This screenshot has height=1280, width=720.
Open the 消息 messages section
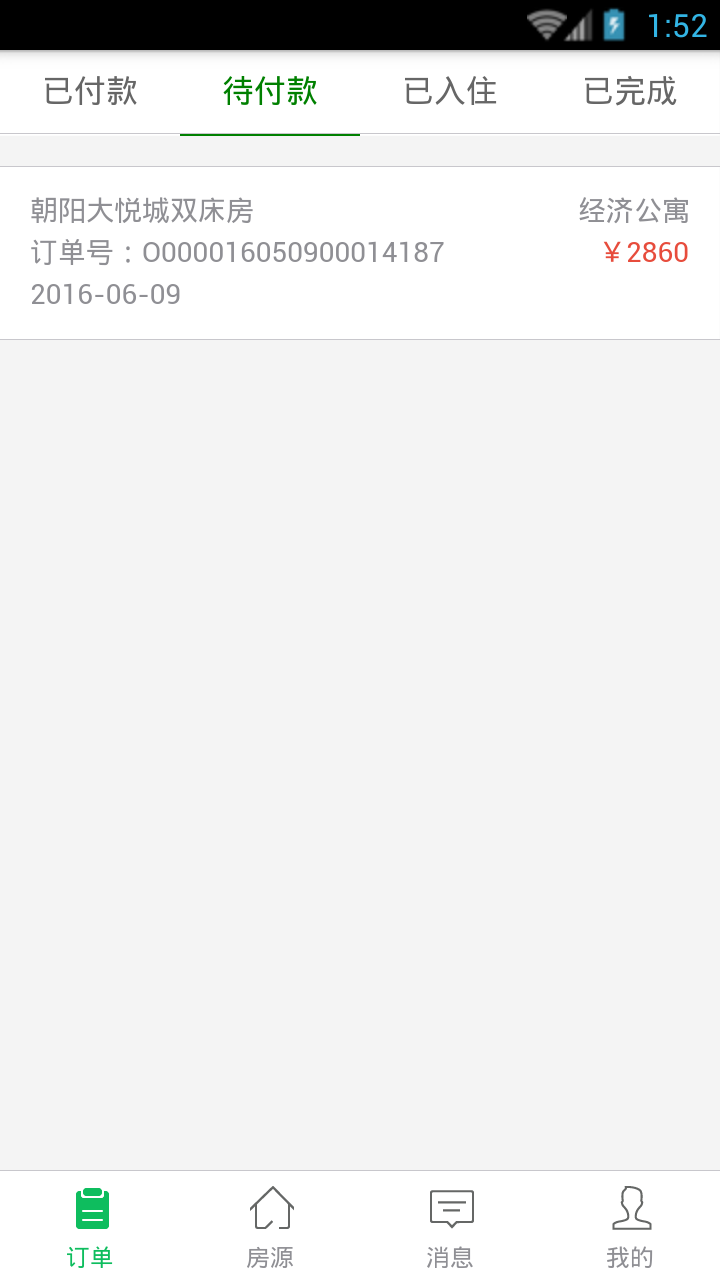[x=450, y=1226]
